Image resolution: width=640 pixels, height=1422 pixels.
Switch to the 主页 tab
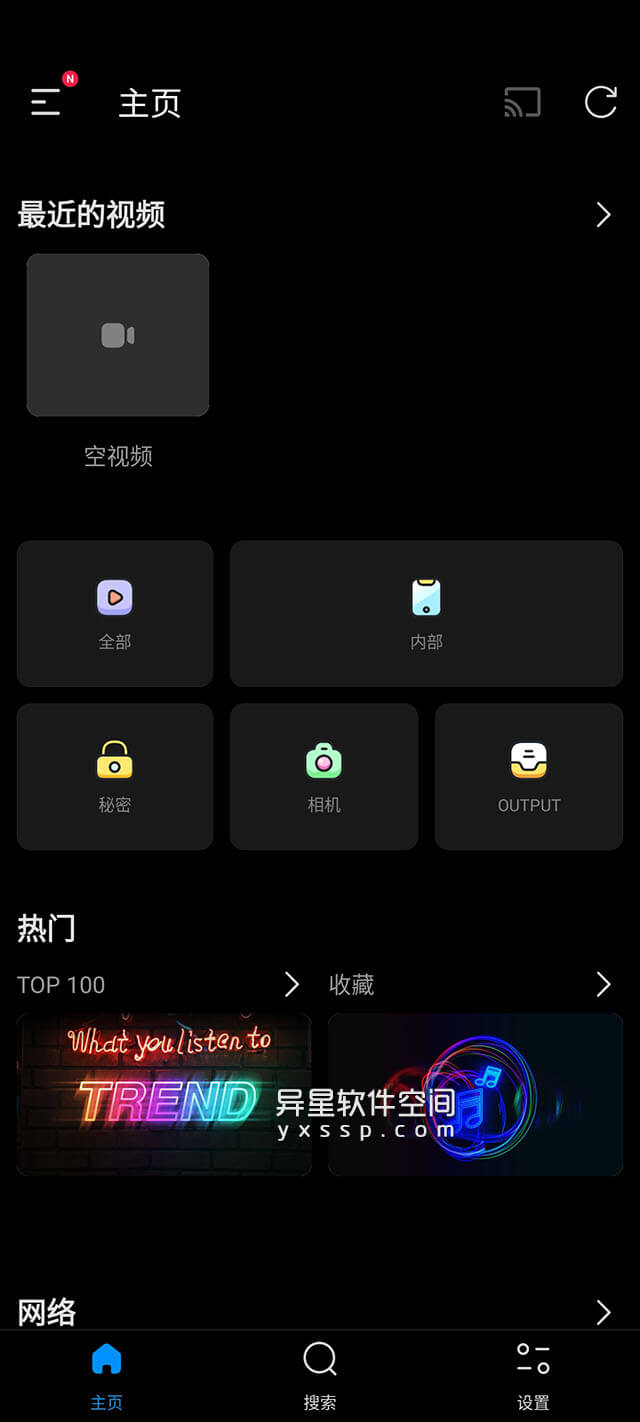coord(106,1375)
